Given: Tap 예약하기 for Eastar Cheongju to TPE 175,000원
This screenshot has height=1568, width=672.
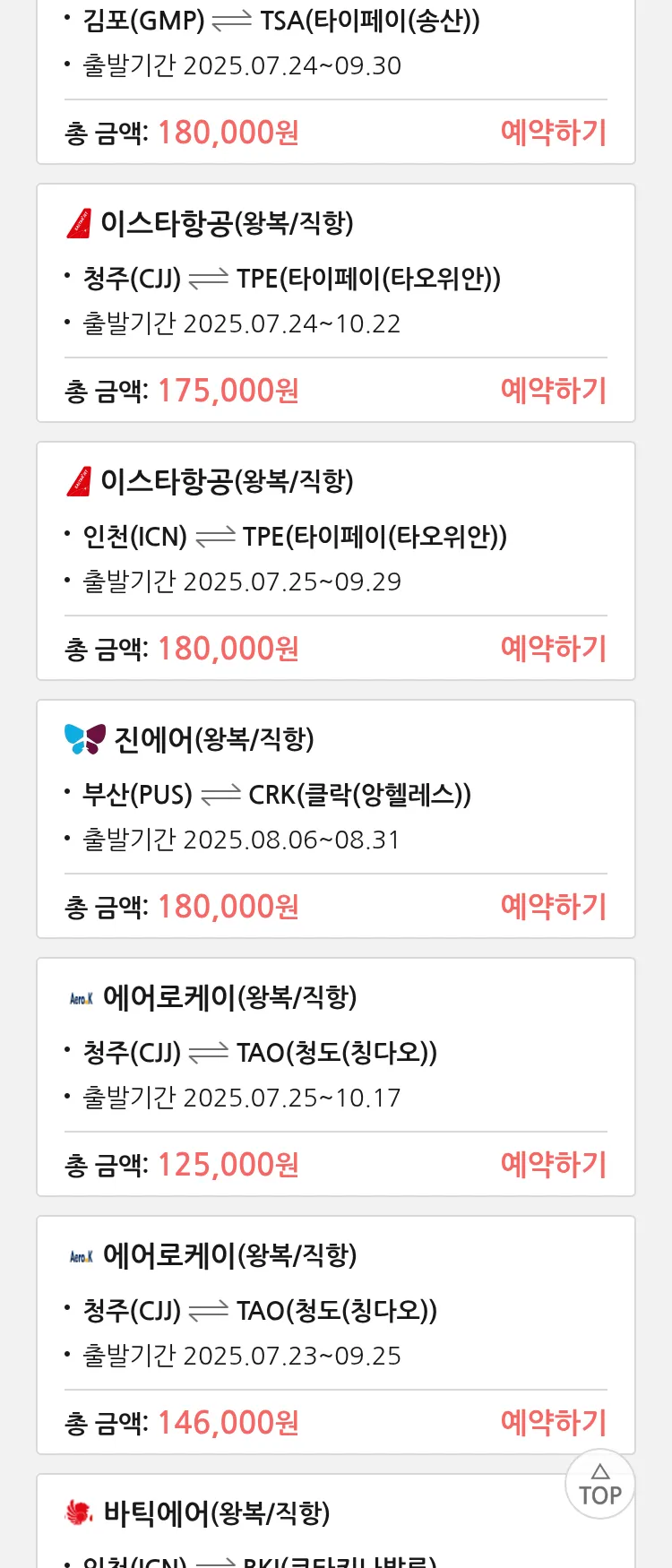Looking at the screenshot, I should coord(553,391).
